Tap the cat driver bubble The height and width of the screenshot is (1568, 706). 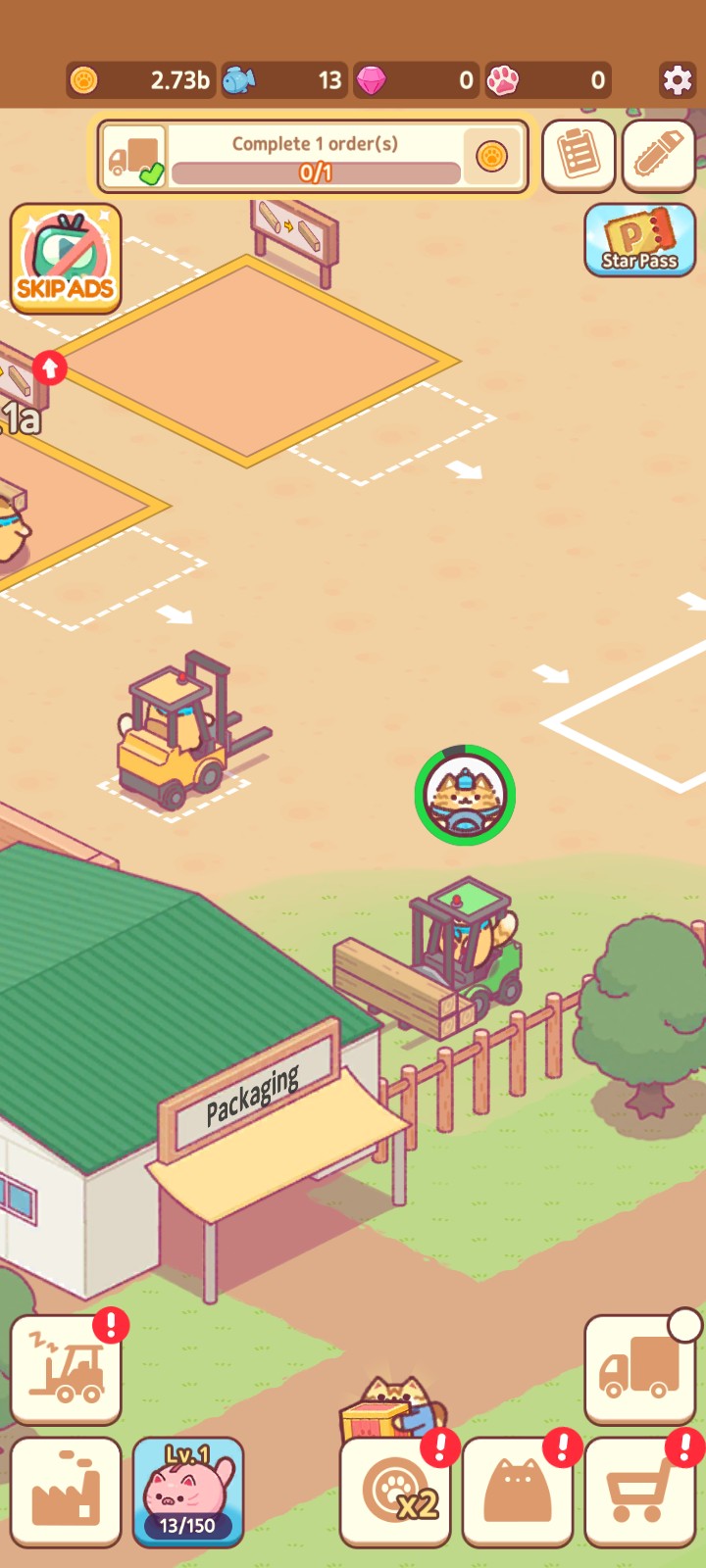[465, 795]
